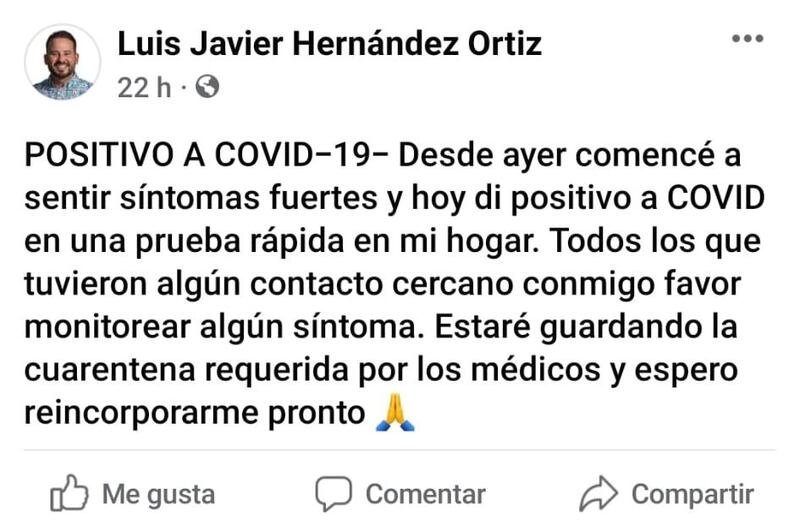Screen dimensions: 800x526
Task: Tap Comentar to write a comment
Action: tap(400, 493)
